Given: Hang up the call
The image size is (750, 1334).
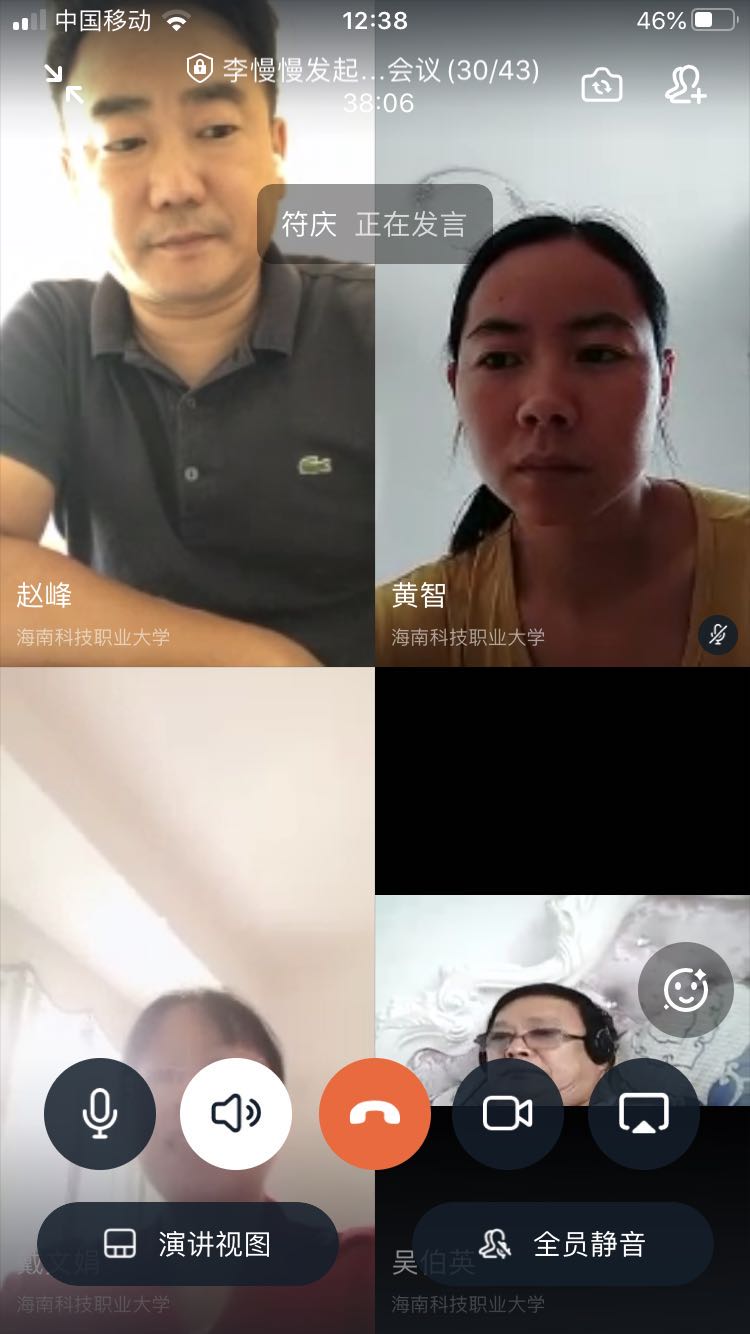Looking at the screenshot, I should [x=375, y=1113].
